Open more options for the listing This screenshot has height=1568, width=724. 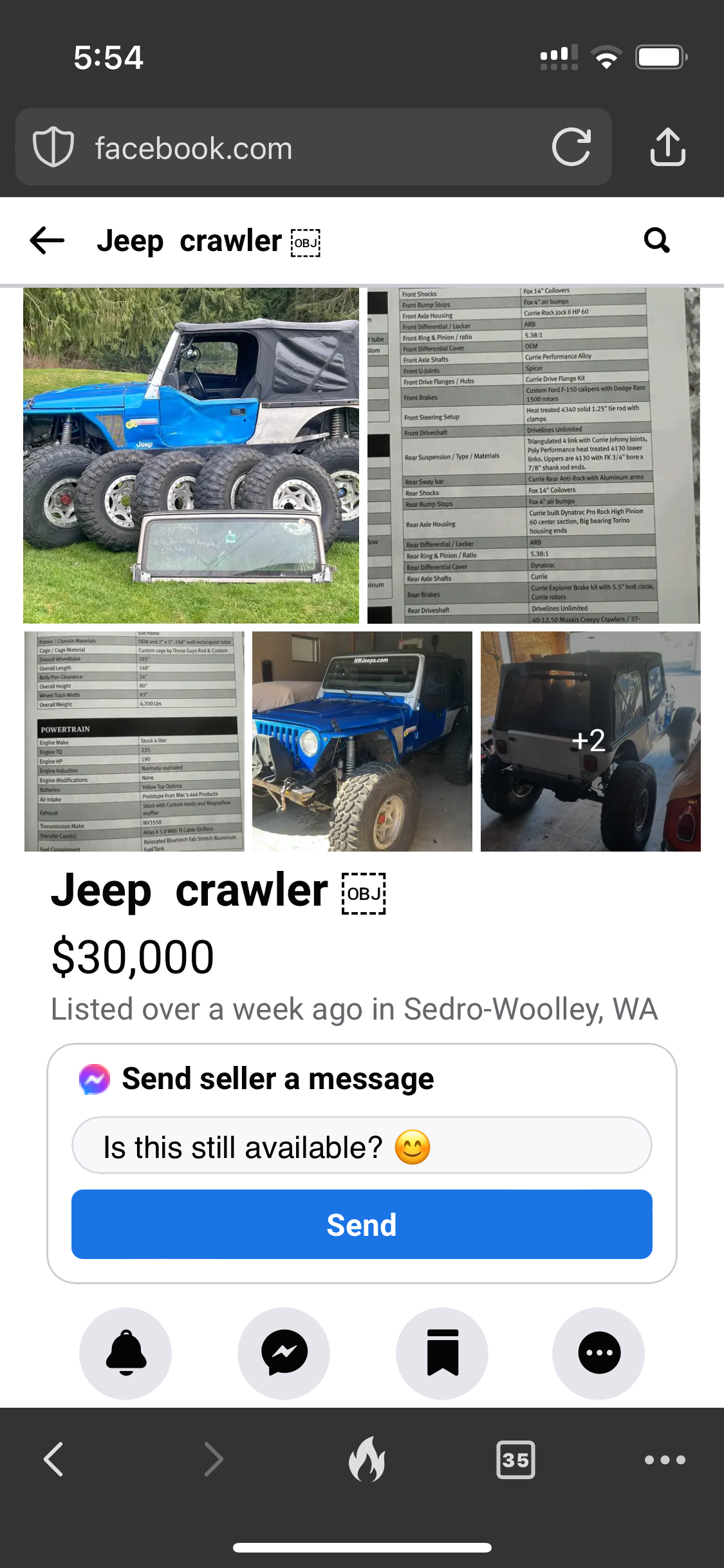pyautogui.click(x=599, y=1352)
